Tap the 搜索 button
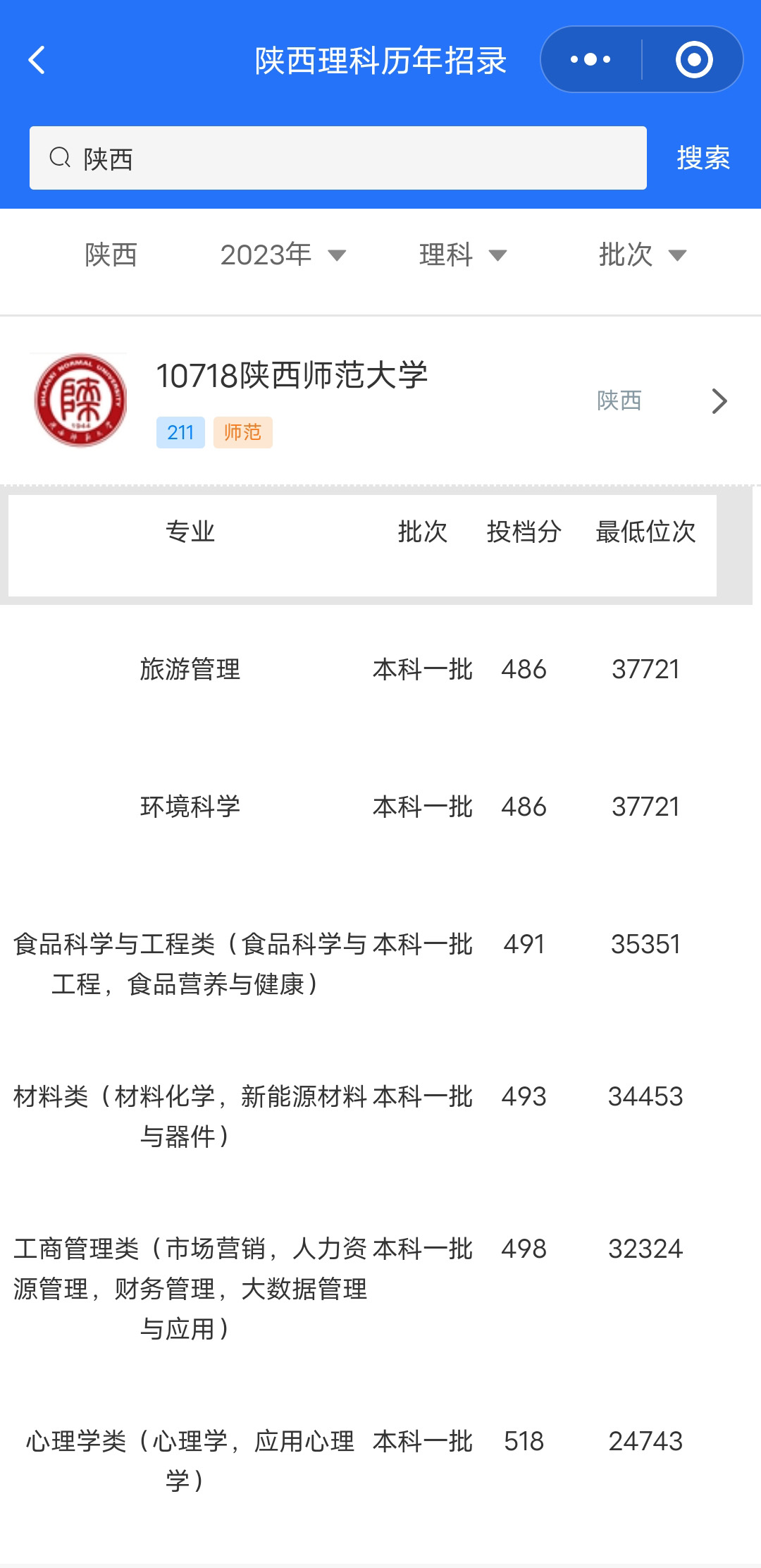The image size is (761, 1568). (x=703, y=158)
